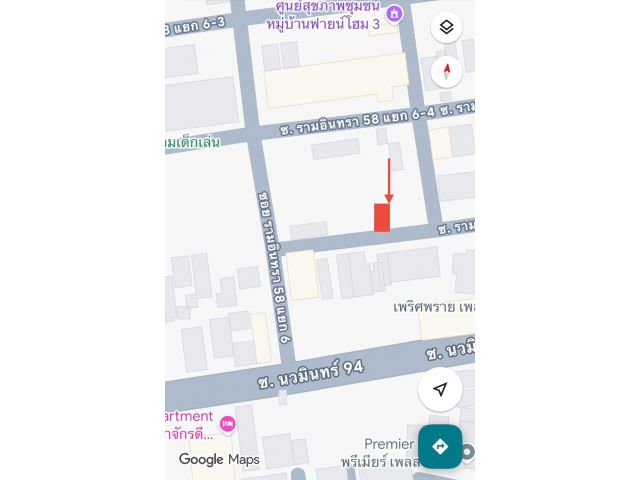The image size is (640, 480).
Task: Tap the compass to reset north
Action: tap(446, 71)
